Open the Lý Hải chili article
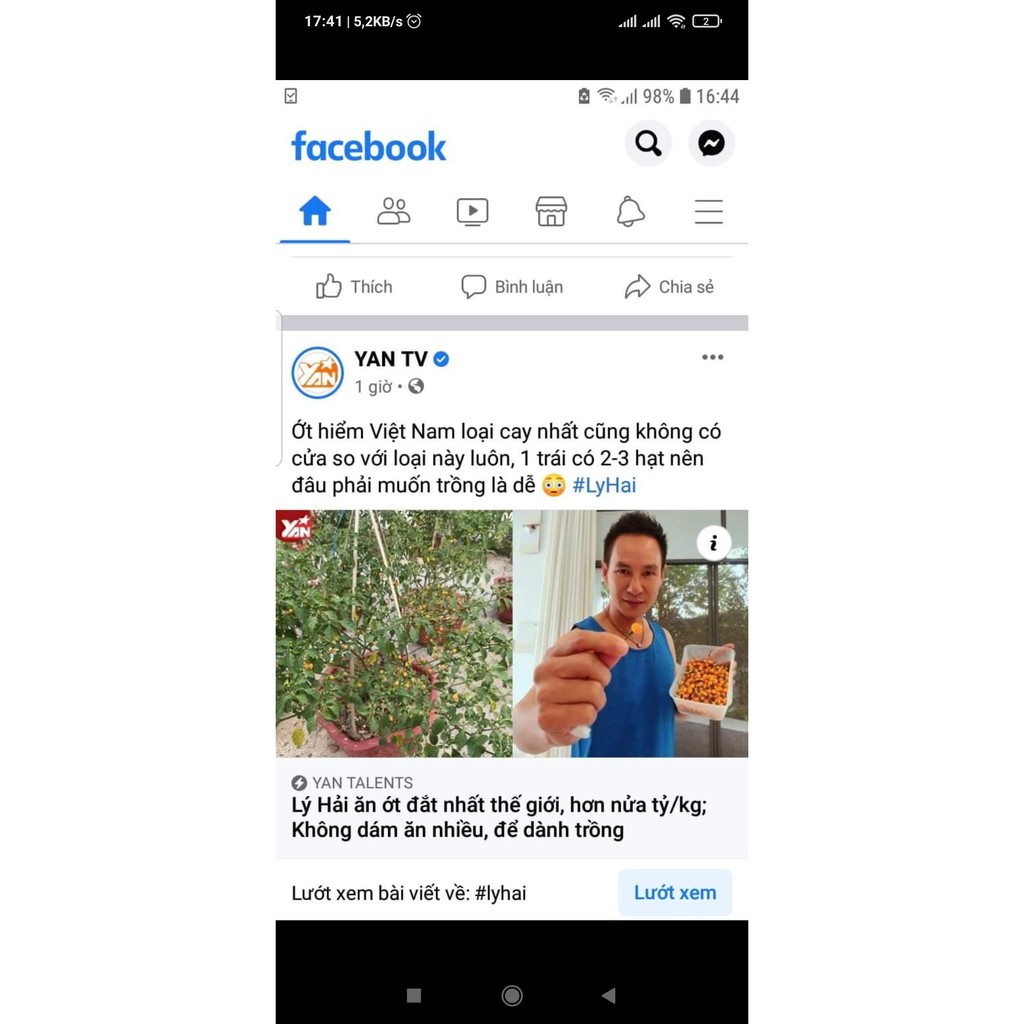Screen dimensions: 1024x1024 pos(500,818)
